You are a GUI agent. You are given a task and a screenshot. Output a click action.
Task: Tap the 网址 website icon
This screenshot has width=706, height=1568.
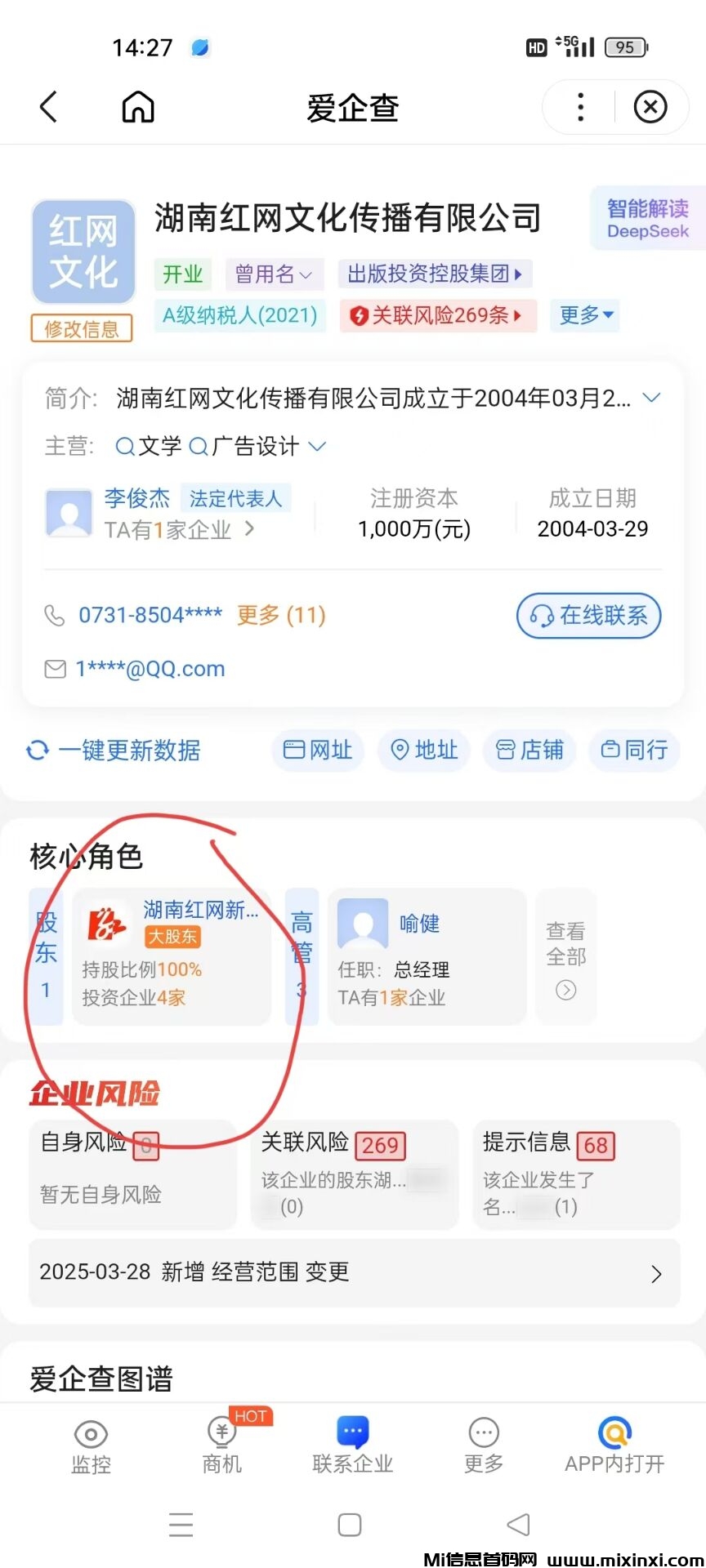(x=318, y=751)
